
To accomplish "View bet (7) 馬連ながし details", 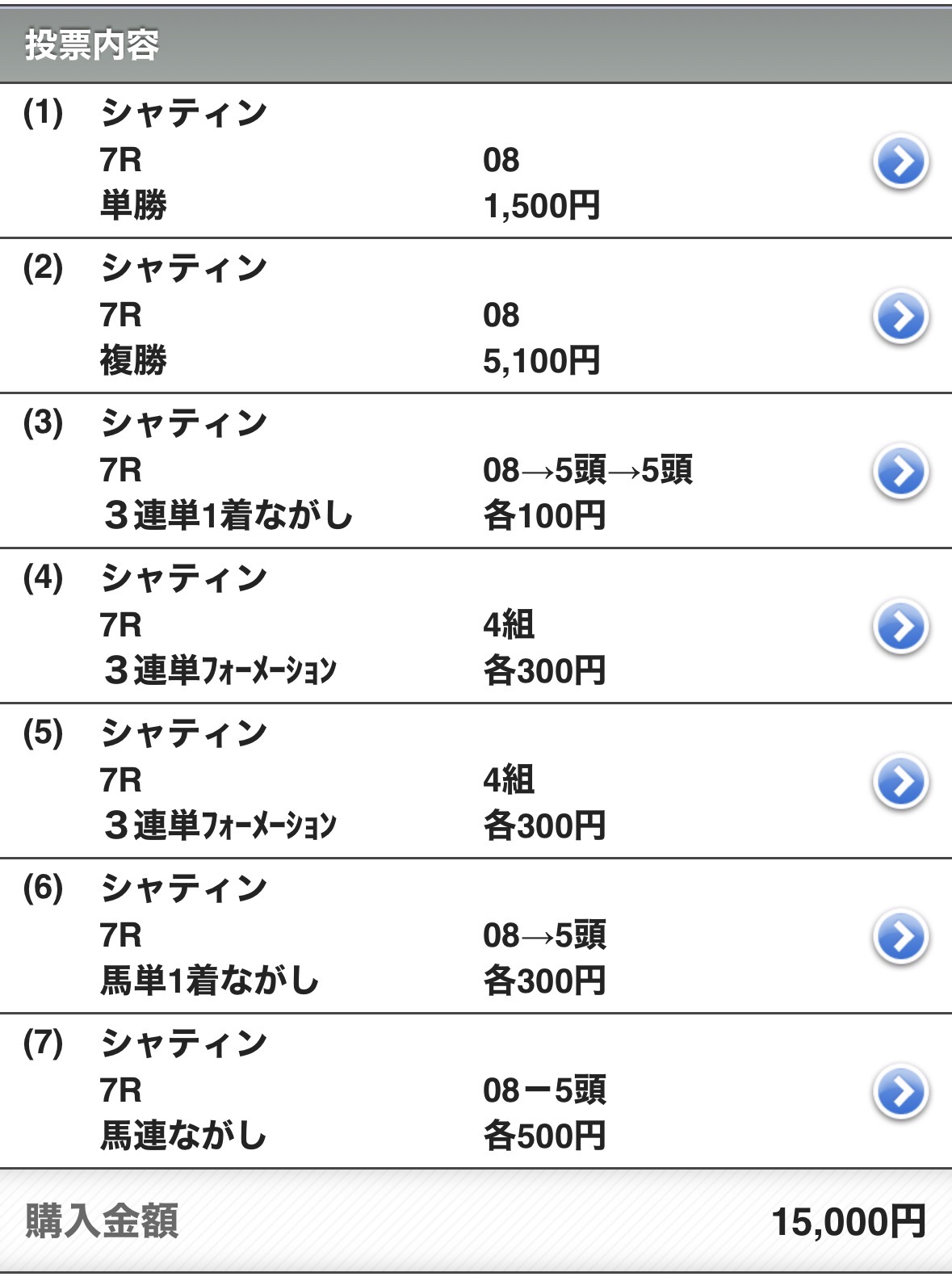I will click(900, 1092).
